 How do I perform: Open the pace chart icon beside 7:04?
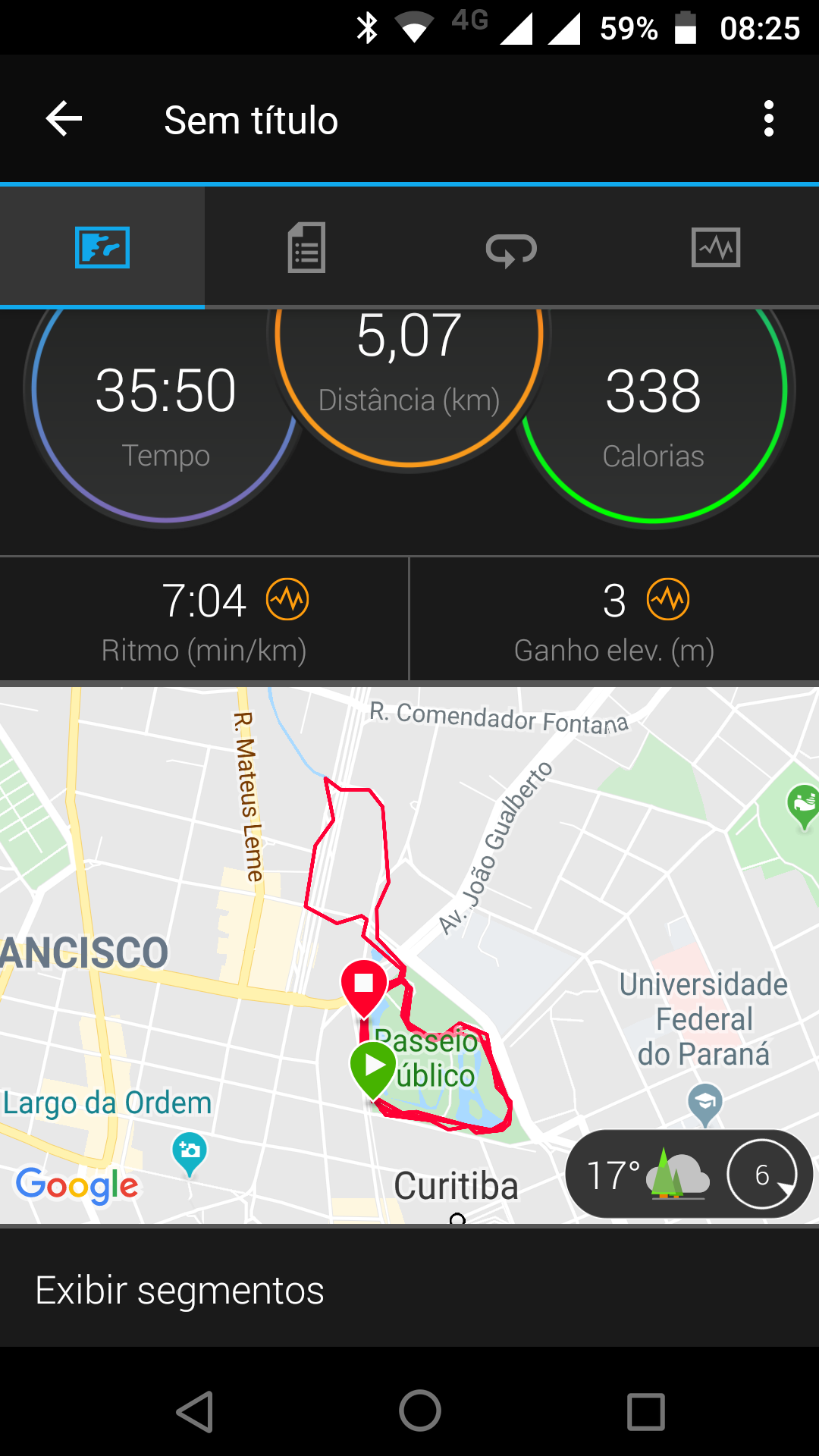(x=287, y=600)
